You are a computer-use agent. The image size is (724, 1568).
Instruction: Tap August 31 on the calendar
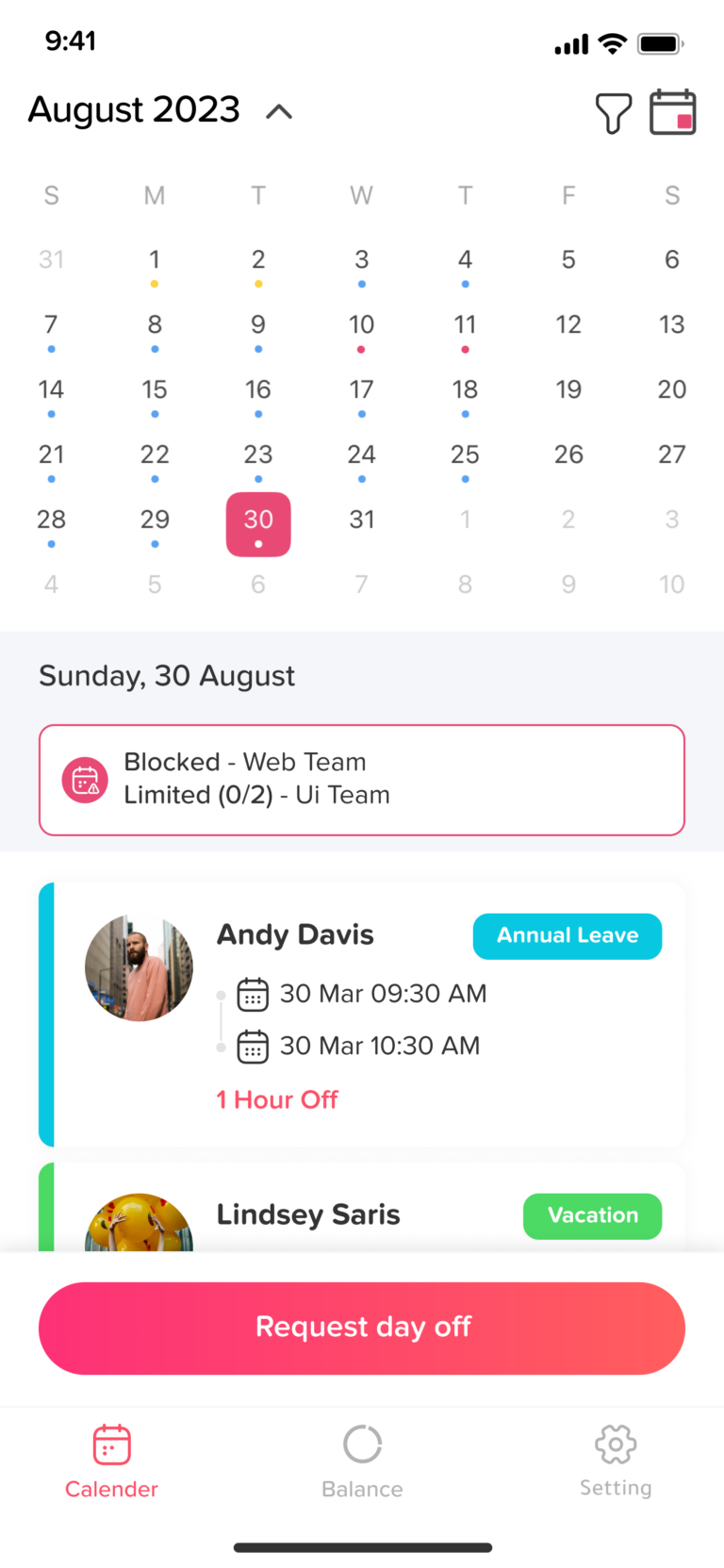[x=361, y=520]
